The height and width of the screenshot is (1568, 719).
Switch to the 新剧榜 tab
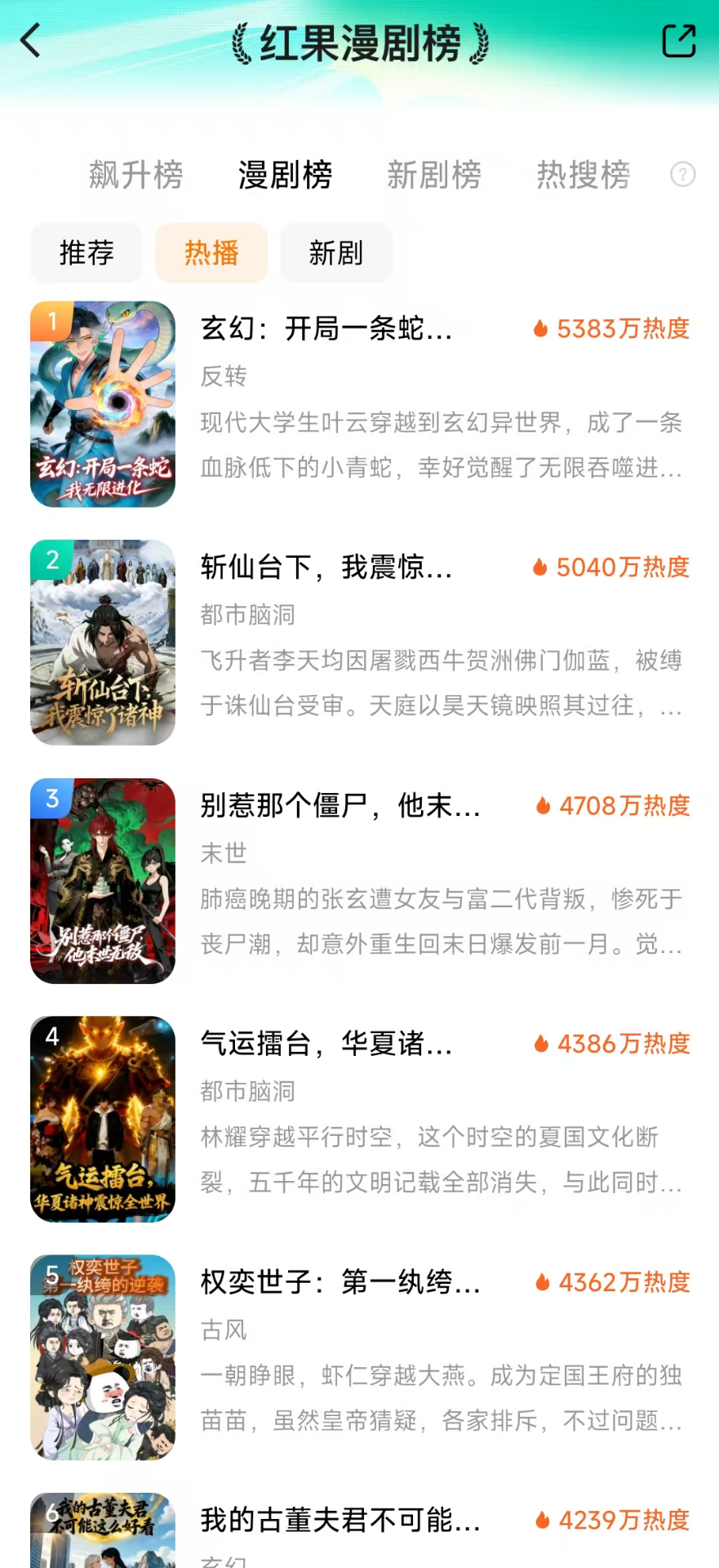click(434, 175)
